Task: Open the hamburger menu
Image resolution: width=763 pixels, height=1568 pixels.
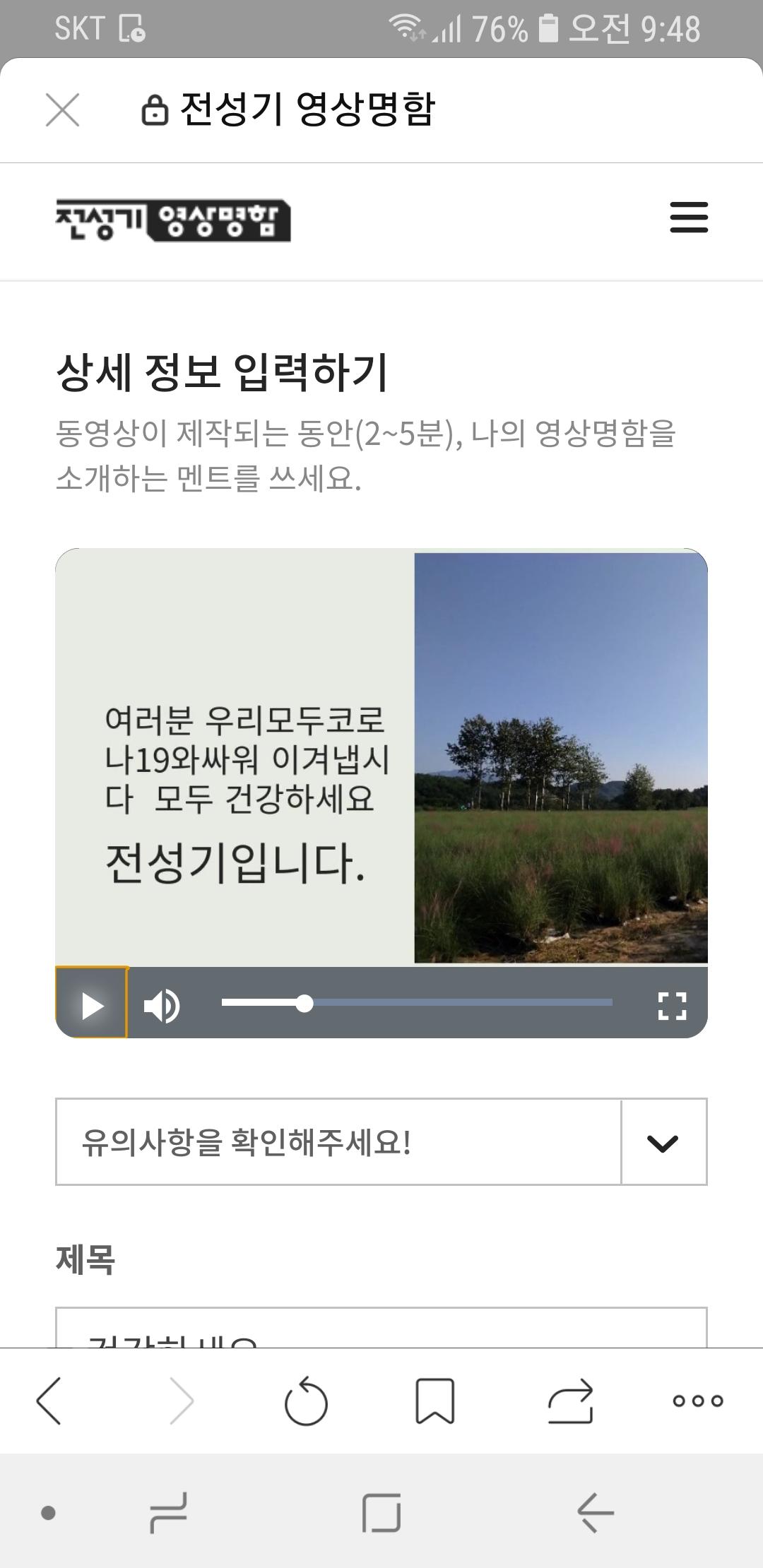Action: click(x=689, y=217)
